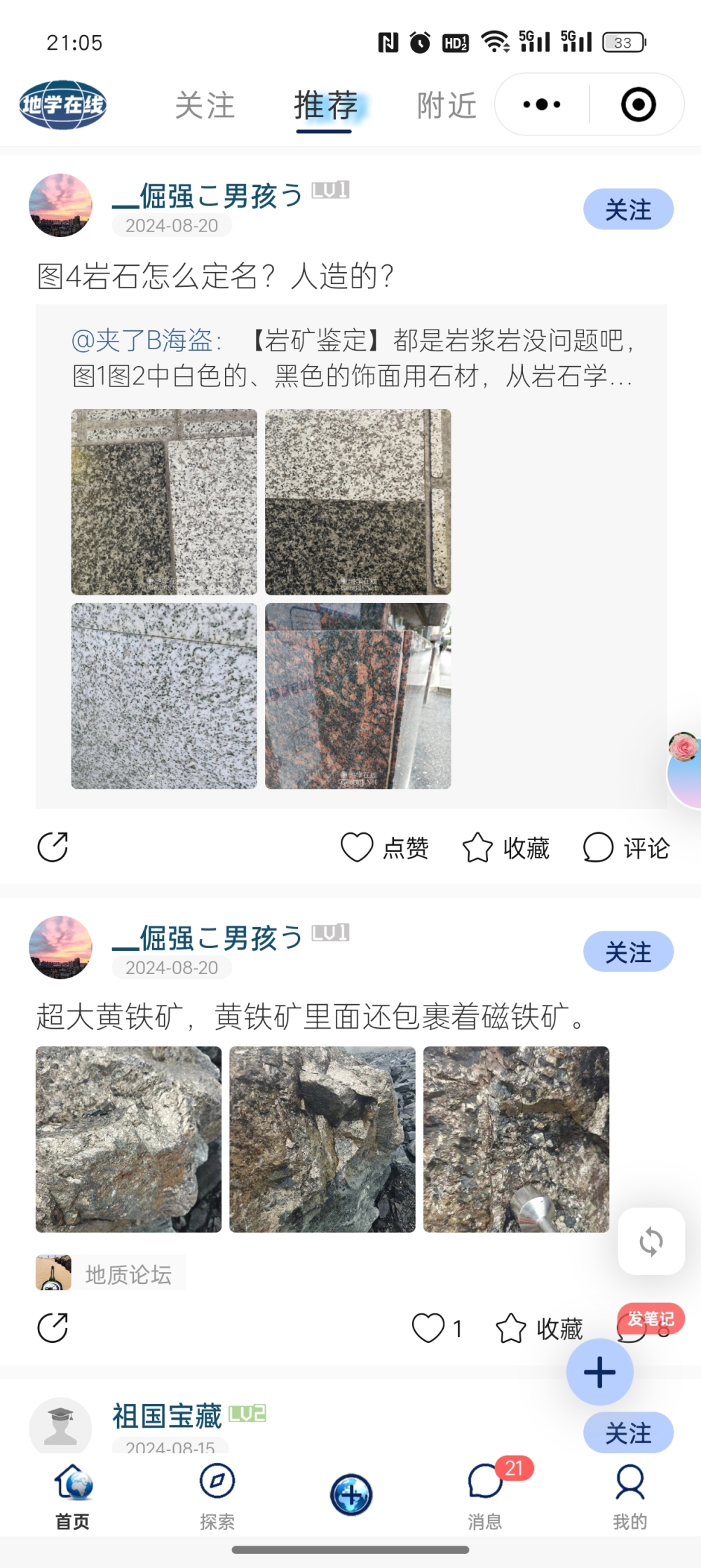Open the mini-program three-dot menu
Image resolution: width=701 pixels, height=1568 pixels.
(x=542, y=104)
